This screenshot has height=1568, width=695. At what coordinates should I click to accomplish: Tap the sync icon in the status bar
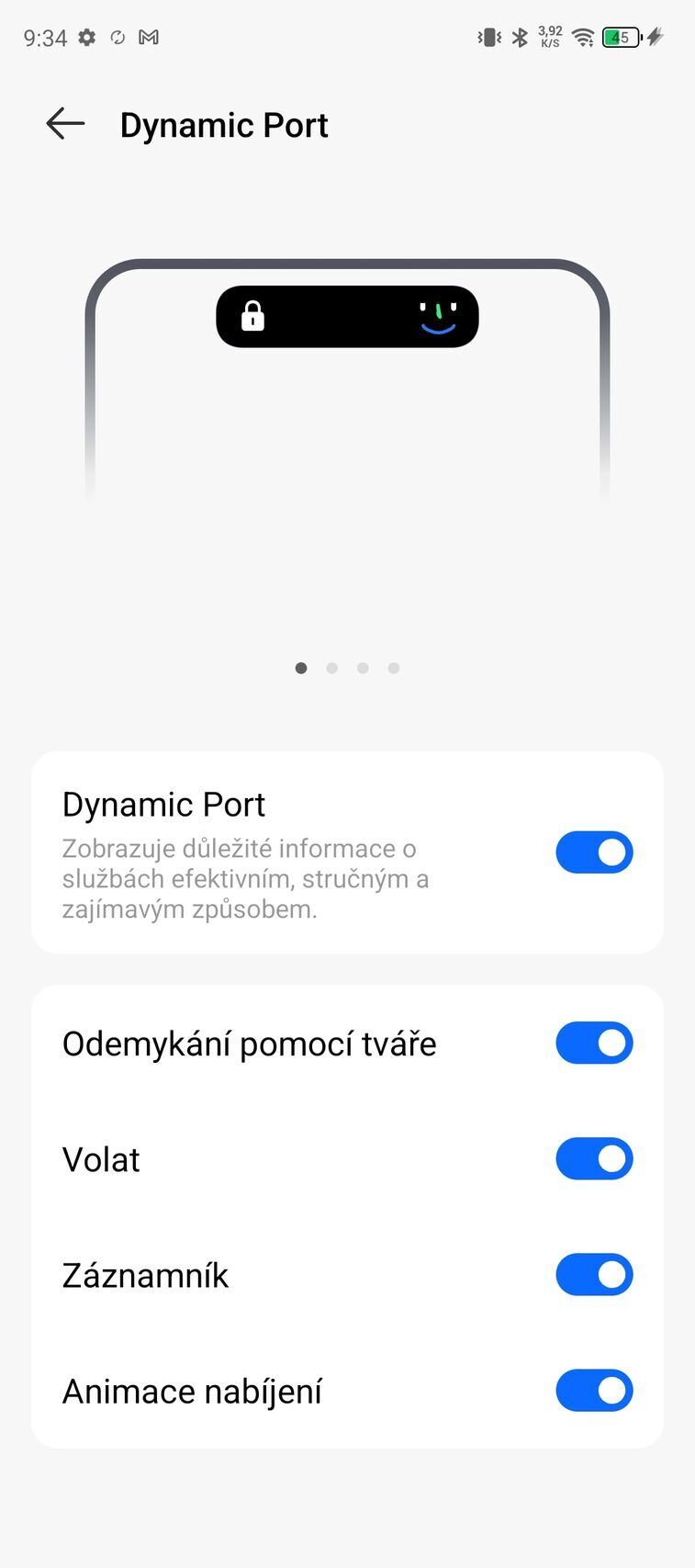click(x=118, y=38)
